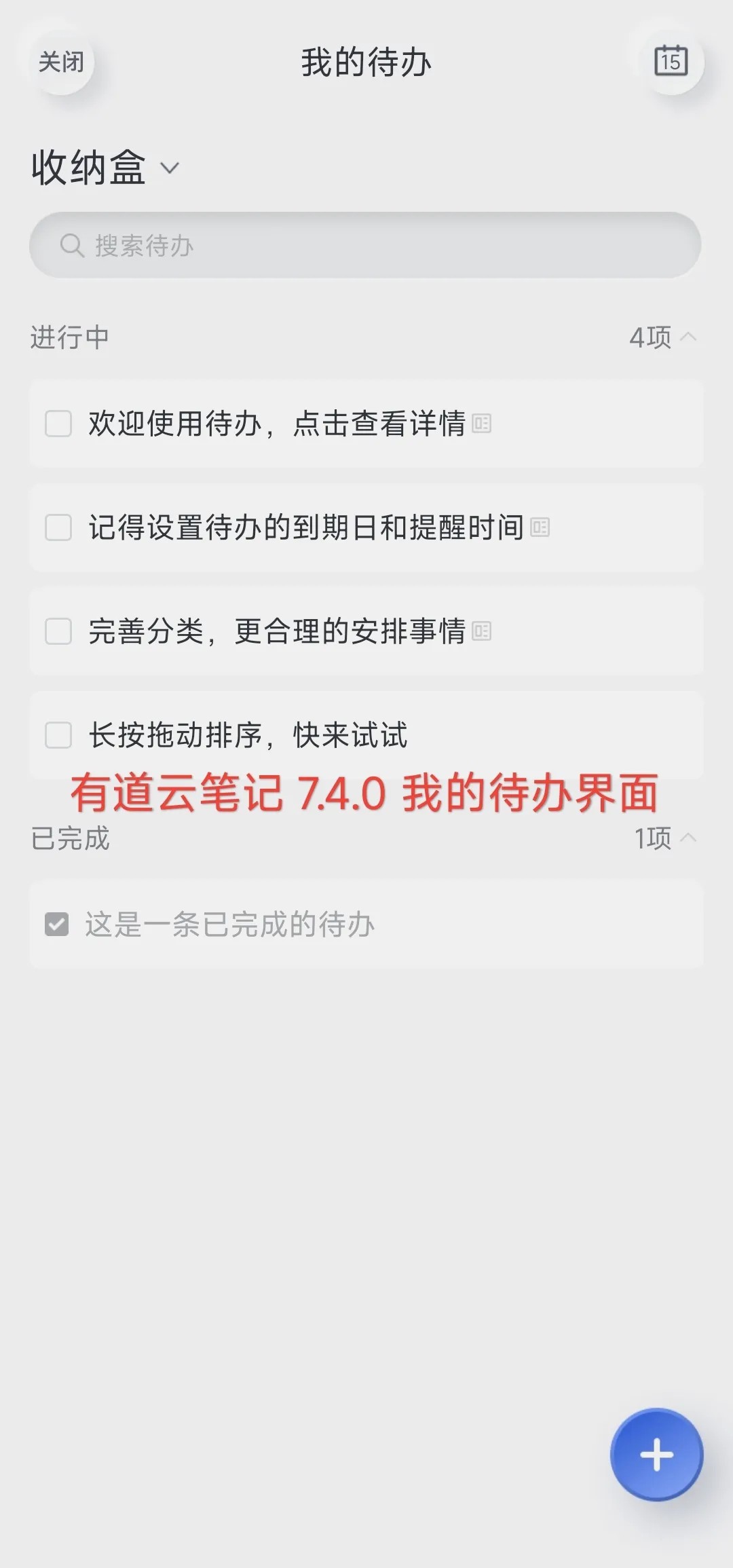Viewport: 733px width, 1568px height.
Task: Click the 关闭 button to close the page
Action: (x=61, y=61)
